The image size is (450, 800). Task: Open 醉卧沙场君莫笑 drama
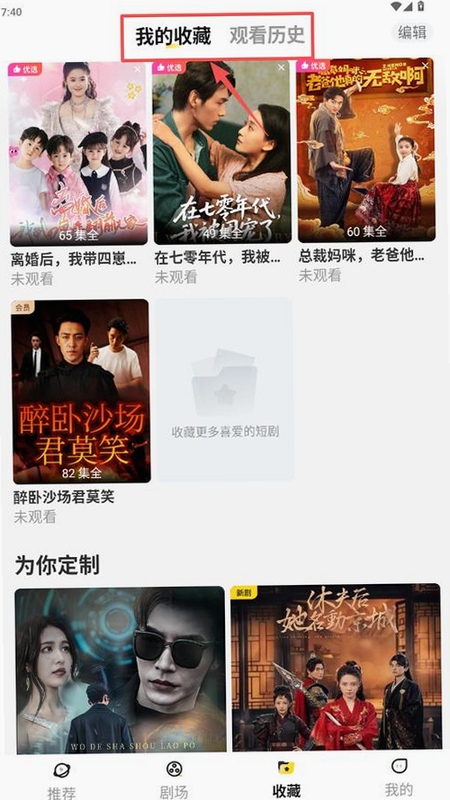click(x=81, y=391)
